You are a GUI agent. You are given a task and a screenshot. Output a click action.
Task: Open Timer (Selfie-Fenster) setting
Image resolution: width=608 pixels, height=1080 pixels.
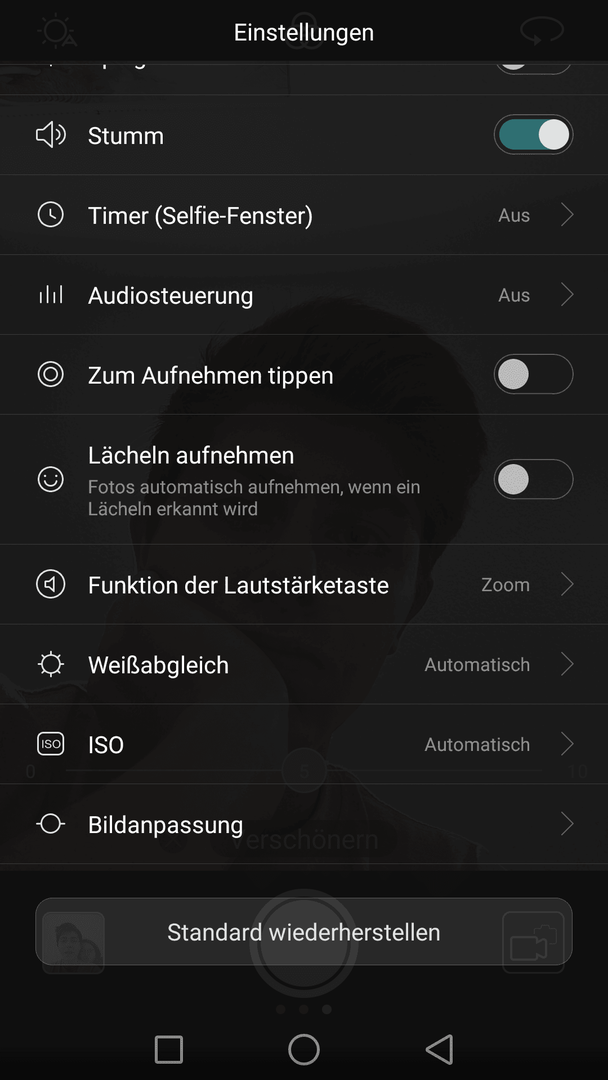point(304,216)
